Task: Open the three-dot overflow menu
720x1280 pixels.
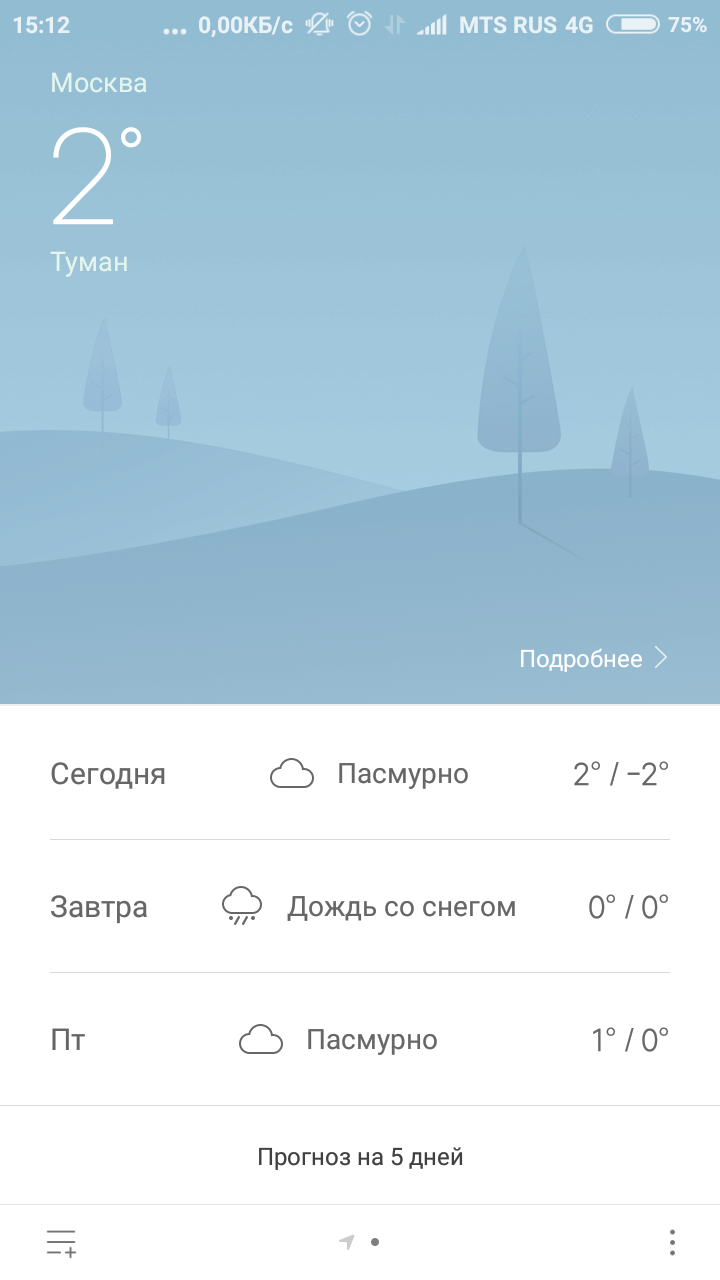Action: click(x=672, y=1242)
